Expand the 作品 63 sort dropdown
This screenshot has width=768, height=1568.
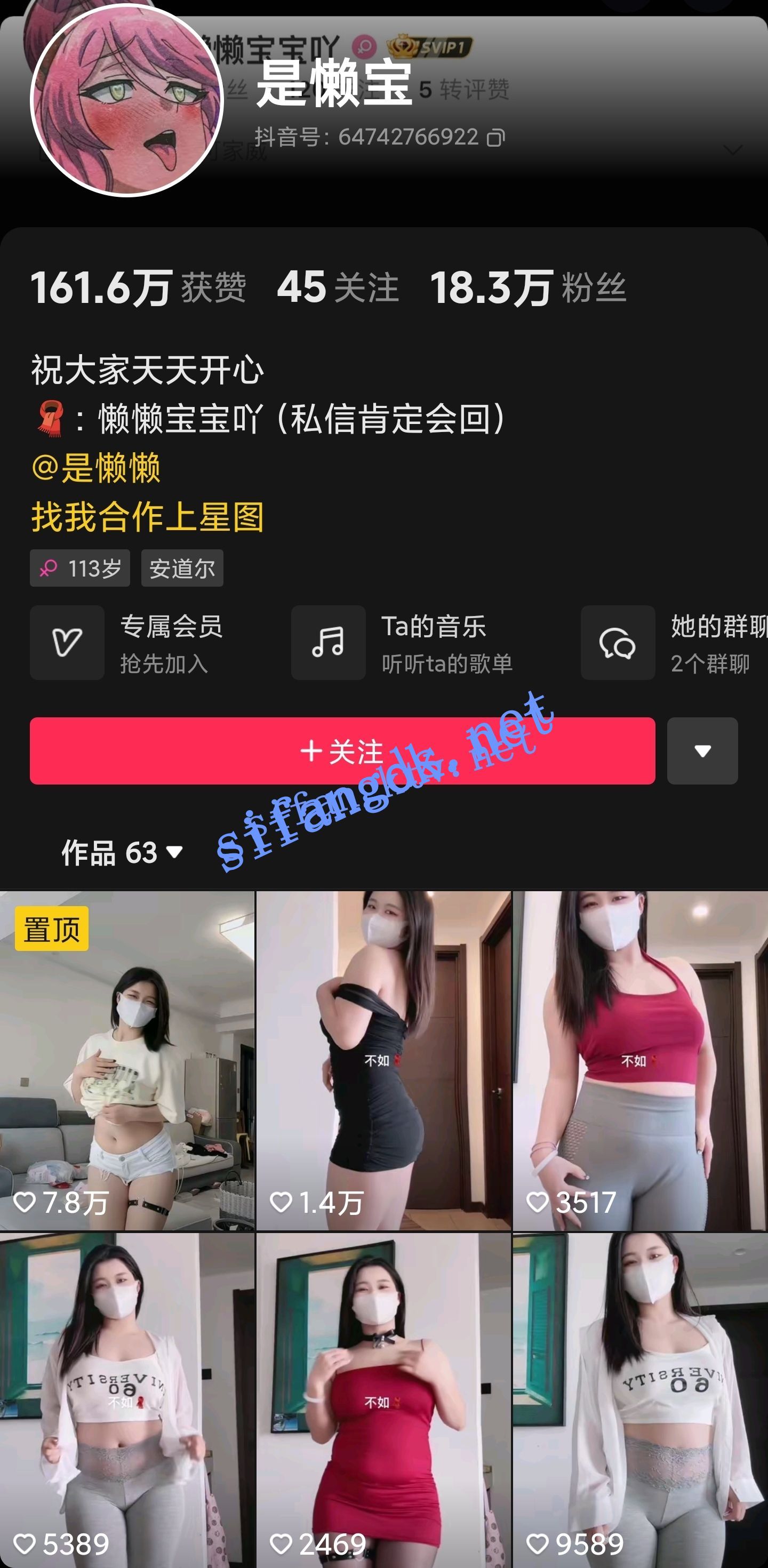click(x=122, y=852)
